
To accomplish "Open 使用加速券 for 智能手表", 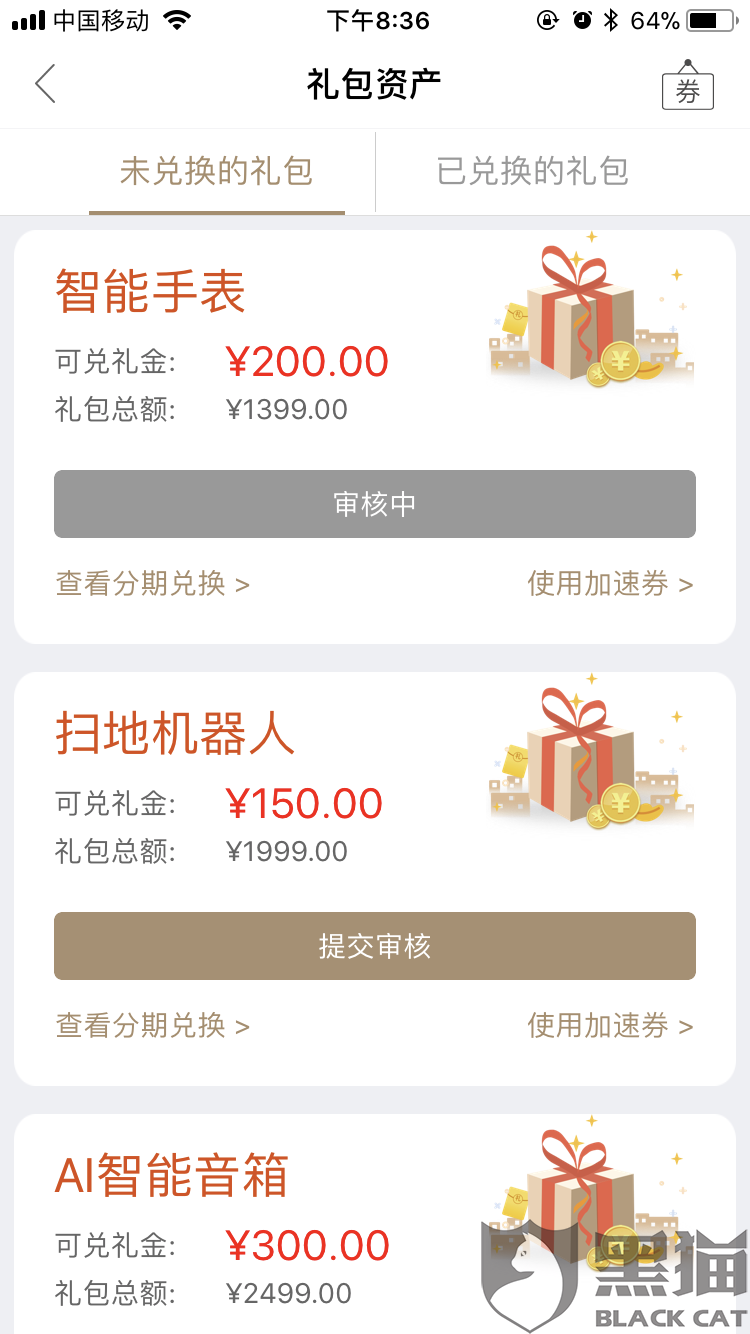I will point(610,584).
